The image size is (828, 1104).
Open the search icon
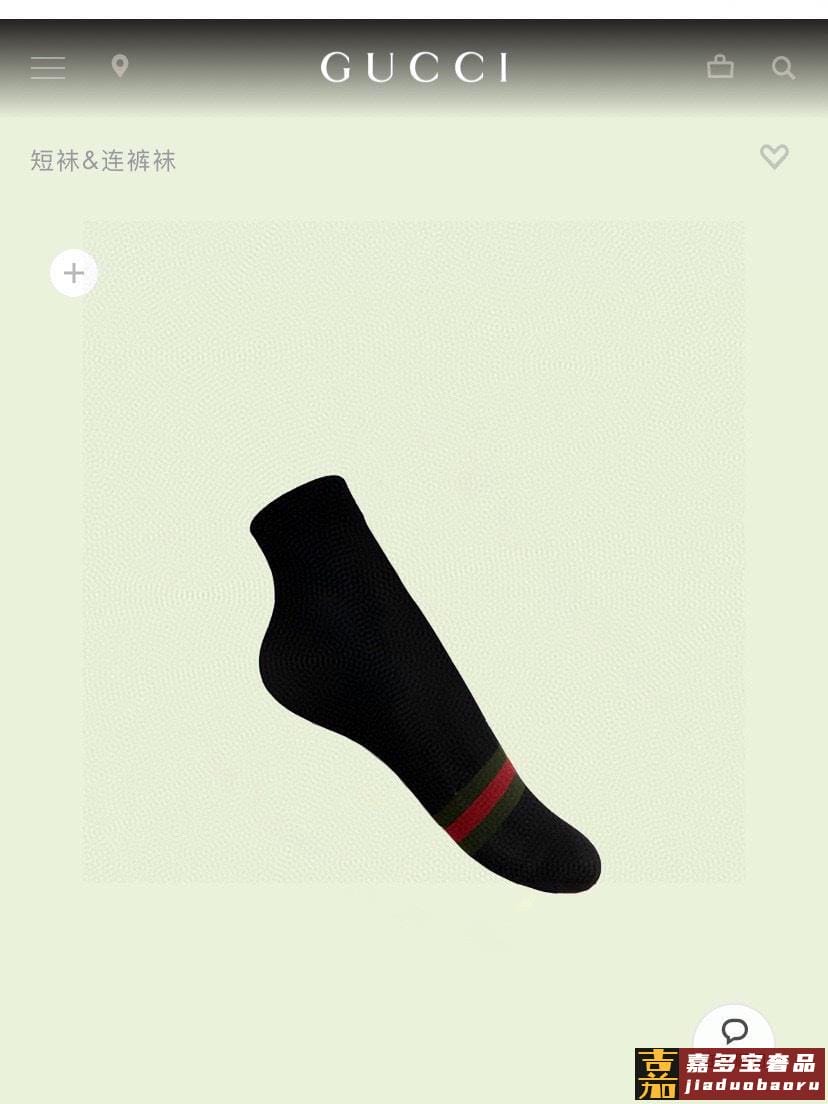(783, 68)
